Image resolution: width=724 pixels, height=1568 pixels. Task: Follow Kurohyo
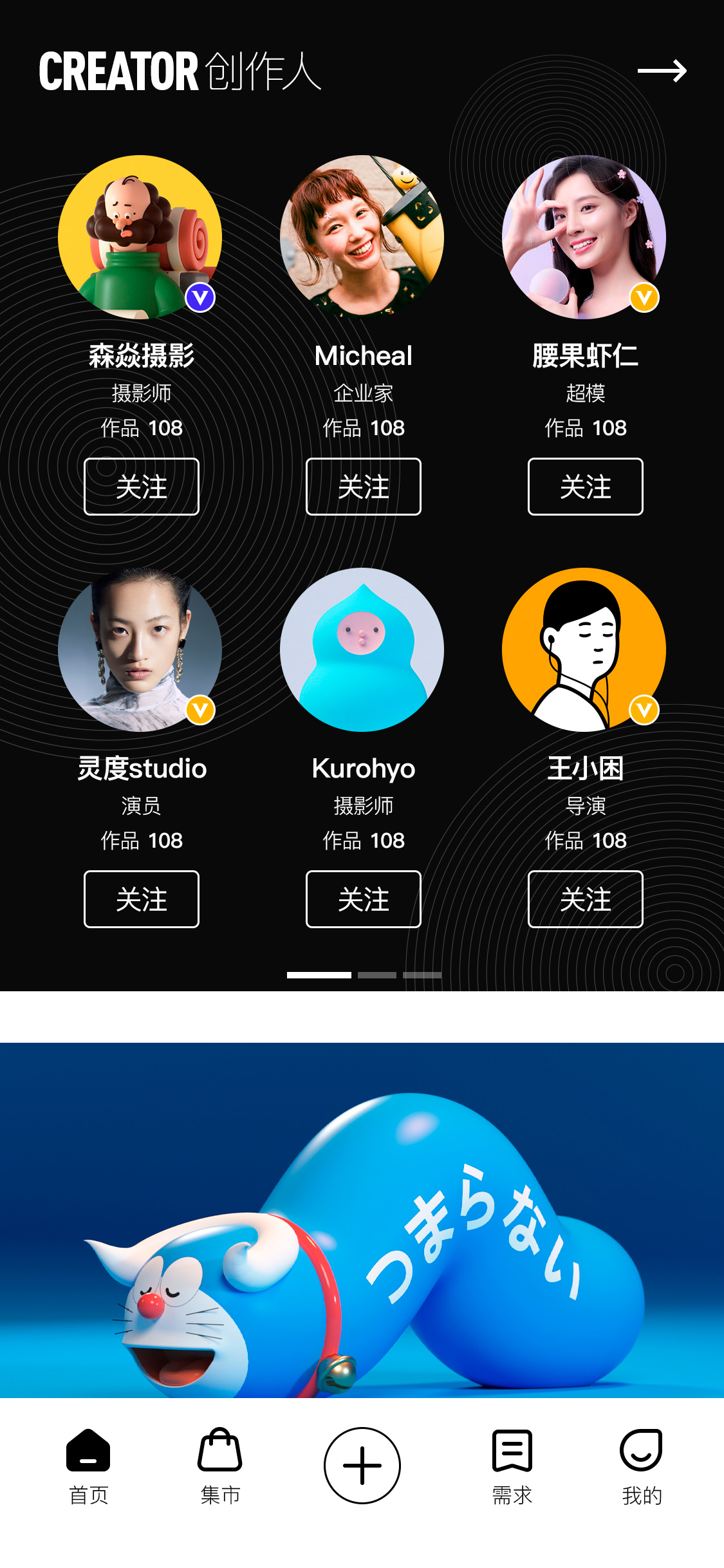point(363,899)
